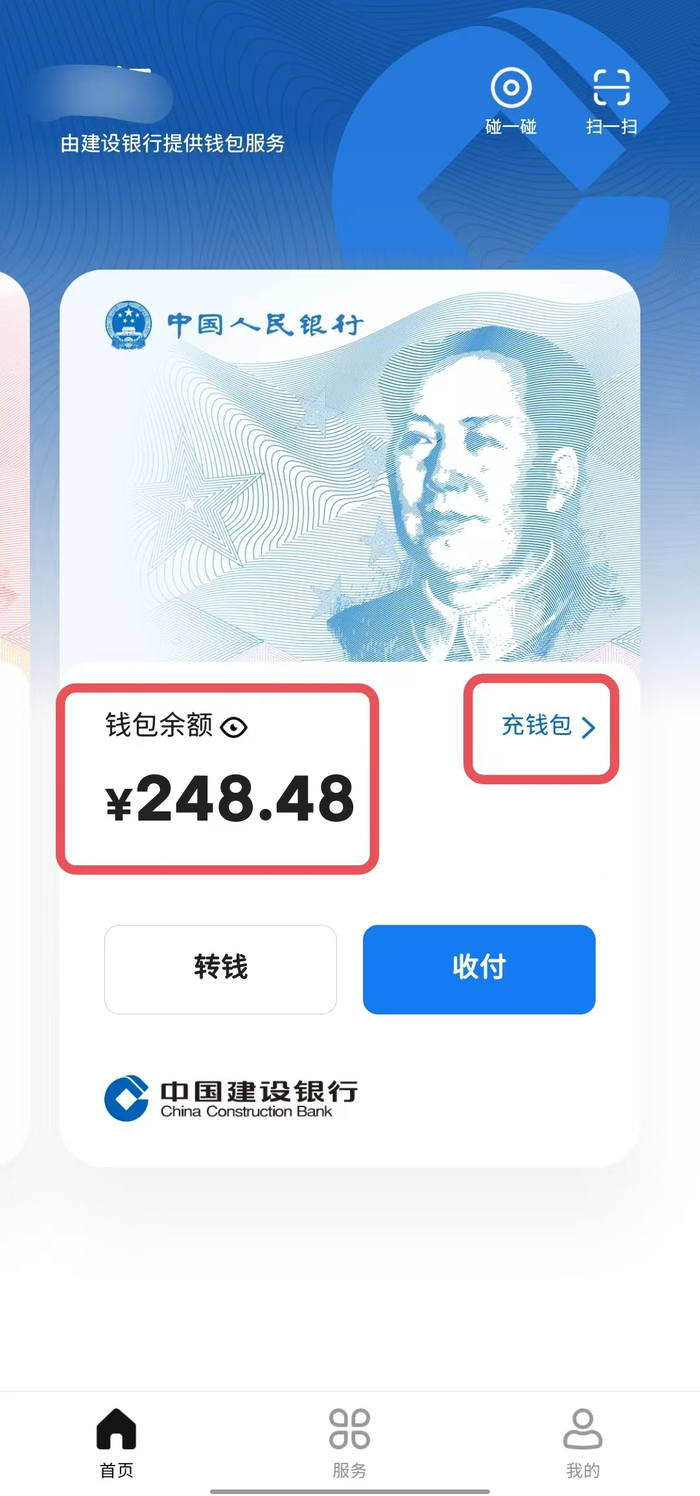Open the 碰一碰 tap-to-pay feature

pyautogui.click(x=511, y=100)
